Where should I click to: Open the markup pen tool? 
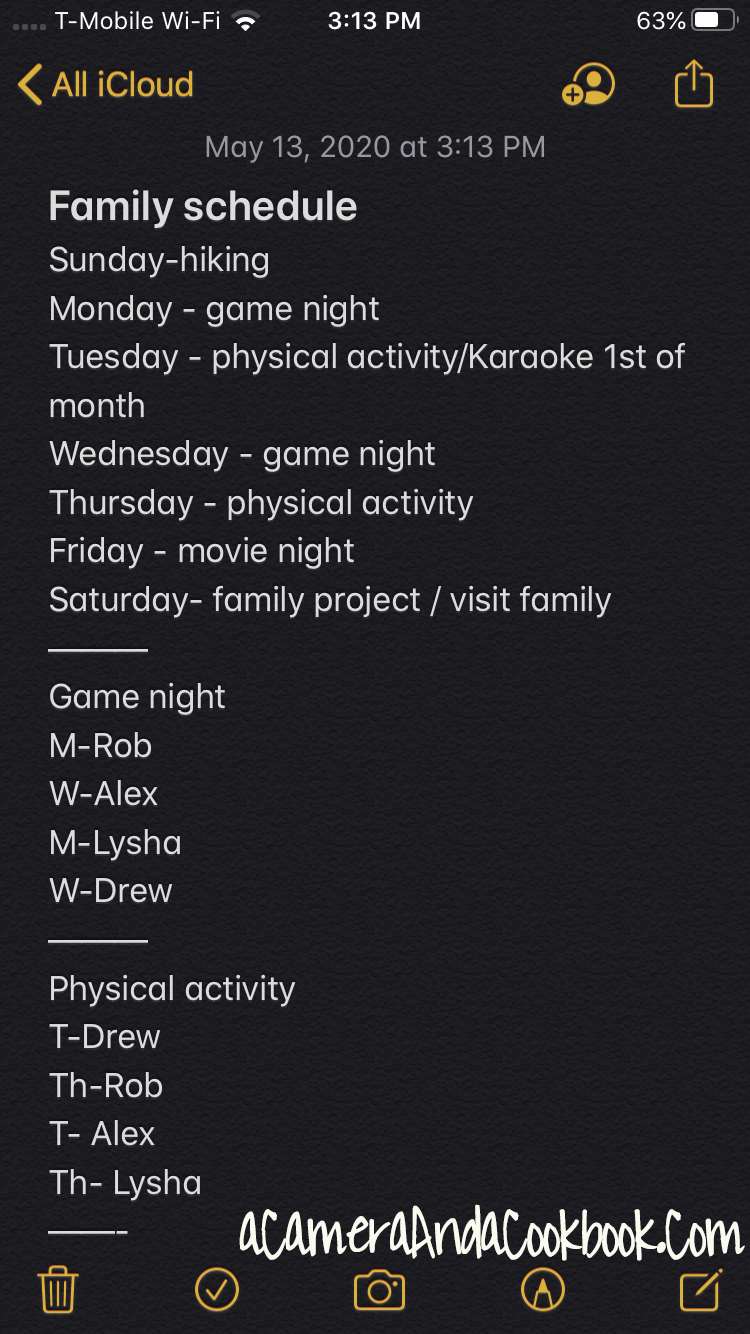[x=543, y=1290]
